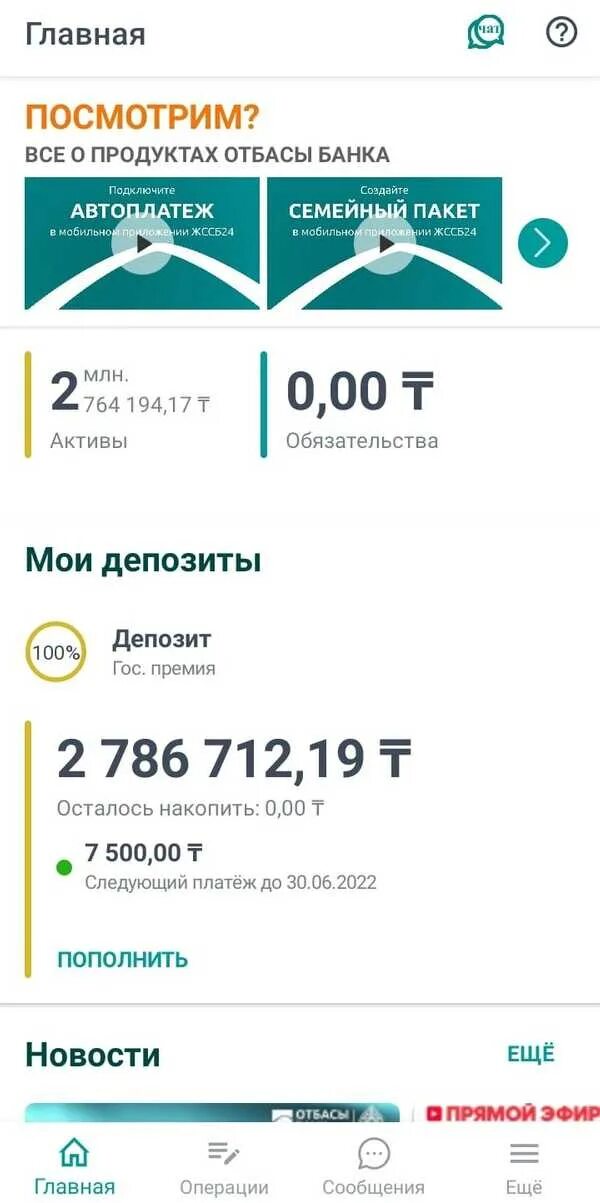Switch to the Сообщения tab

click(373, 1167)
